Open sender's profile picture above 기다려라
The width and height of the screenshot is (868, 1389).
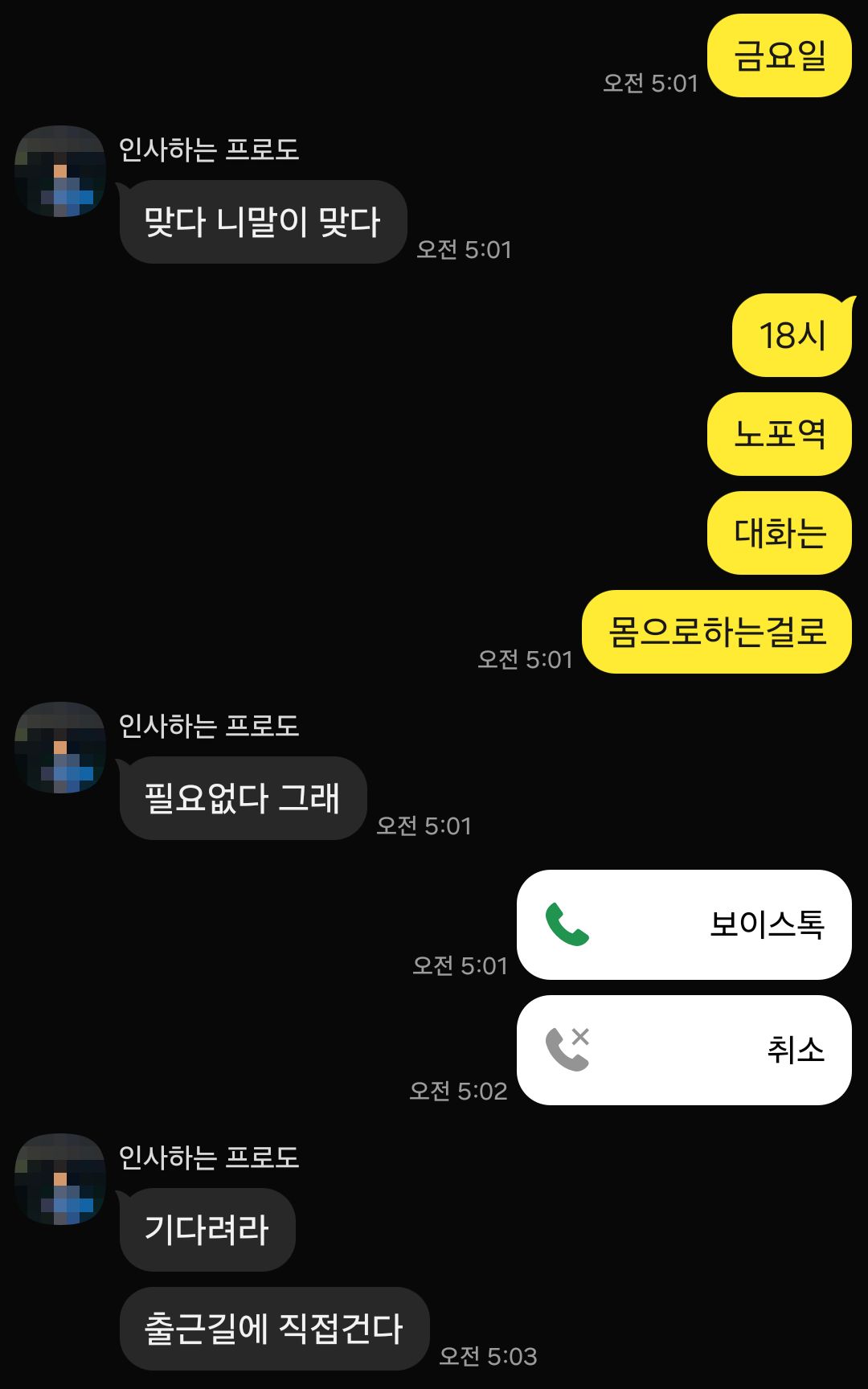pyautogui.click(x=60, y=1179)
